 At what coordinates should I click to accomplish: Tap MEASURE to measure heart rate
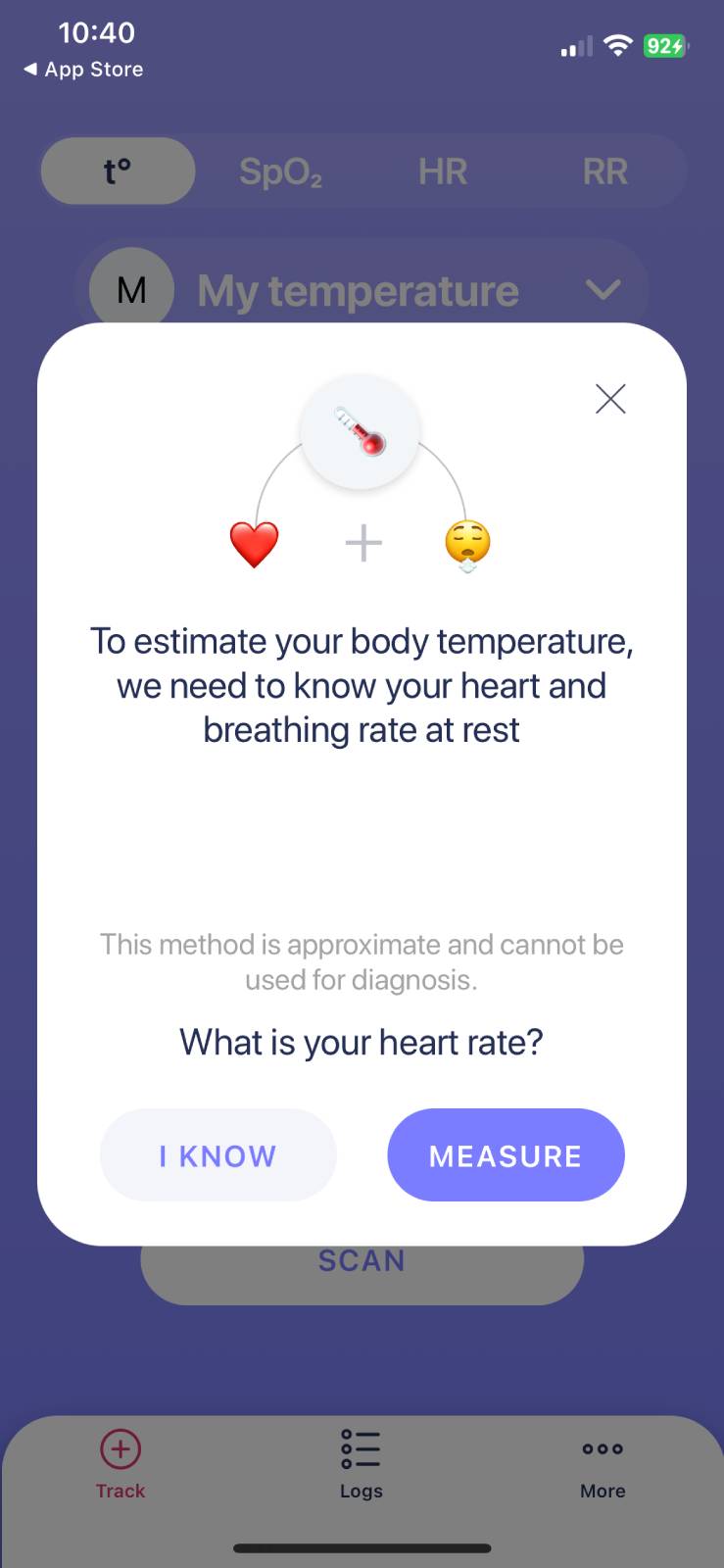(506, 1155)
